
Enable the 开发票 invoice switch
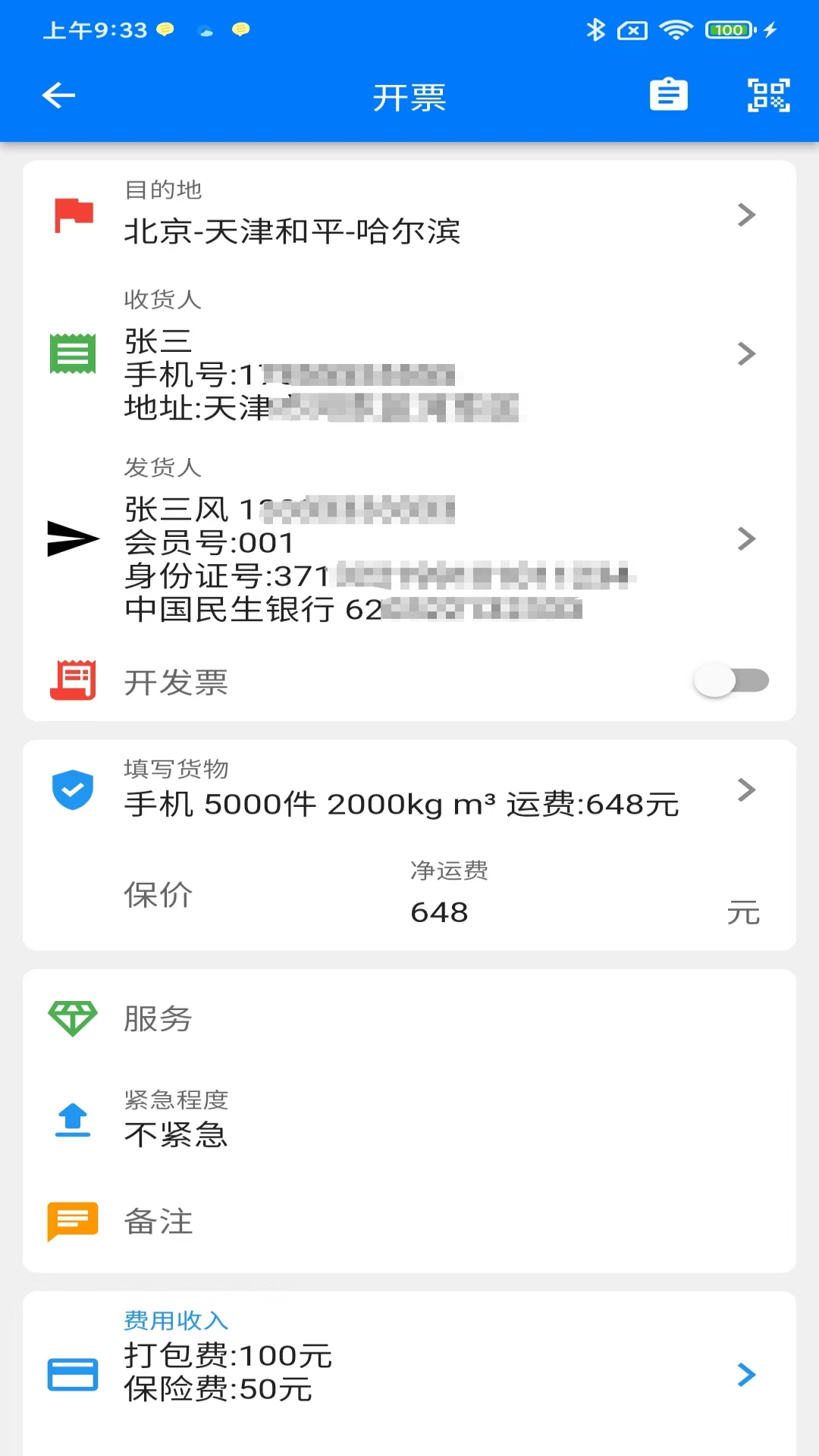pyautogui.click(x=730, y=680)
